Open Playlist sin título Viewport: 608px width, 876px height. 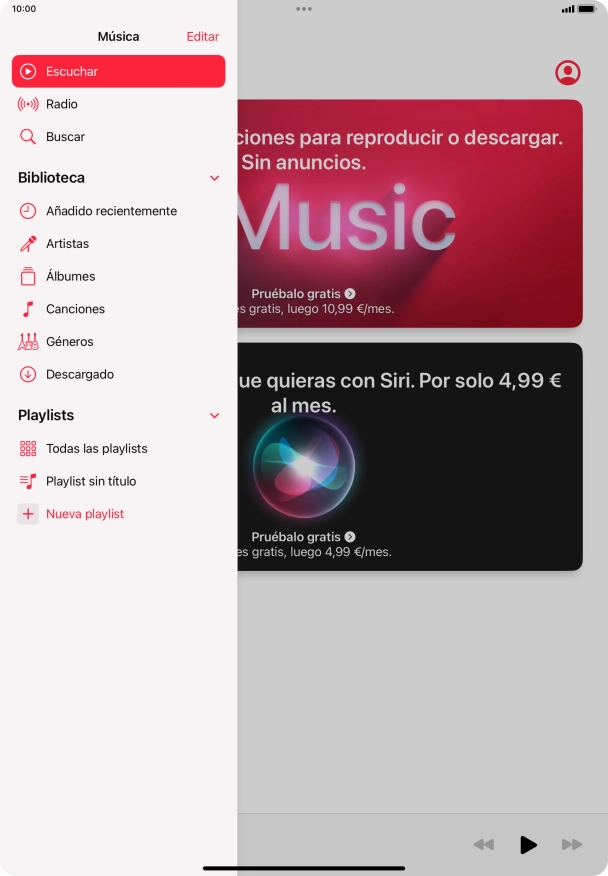coord(90,481)
